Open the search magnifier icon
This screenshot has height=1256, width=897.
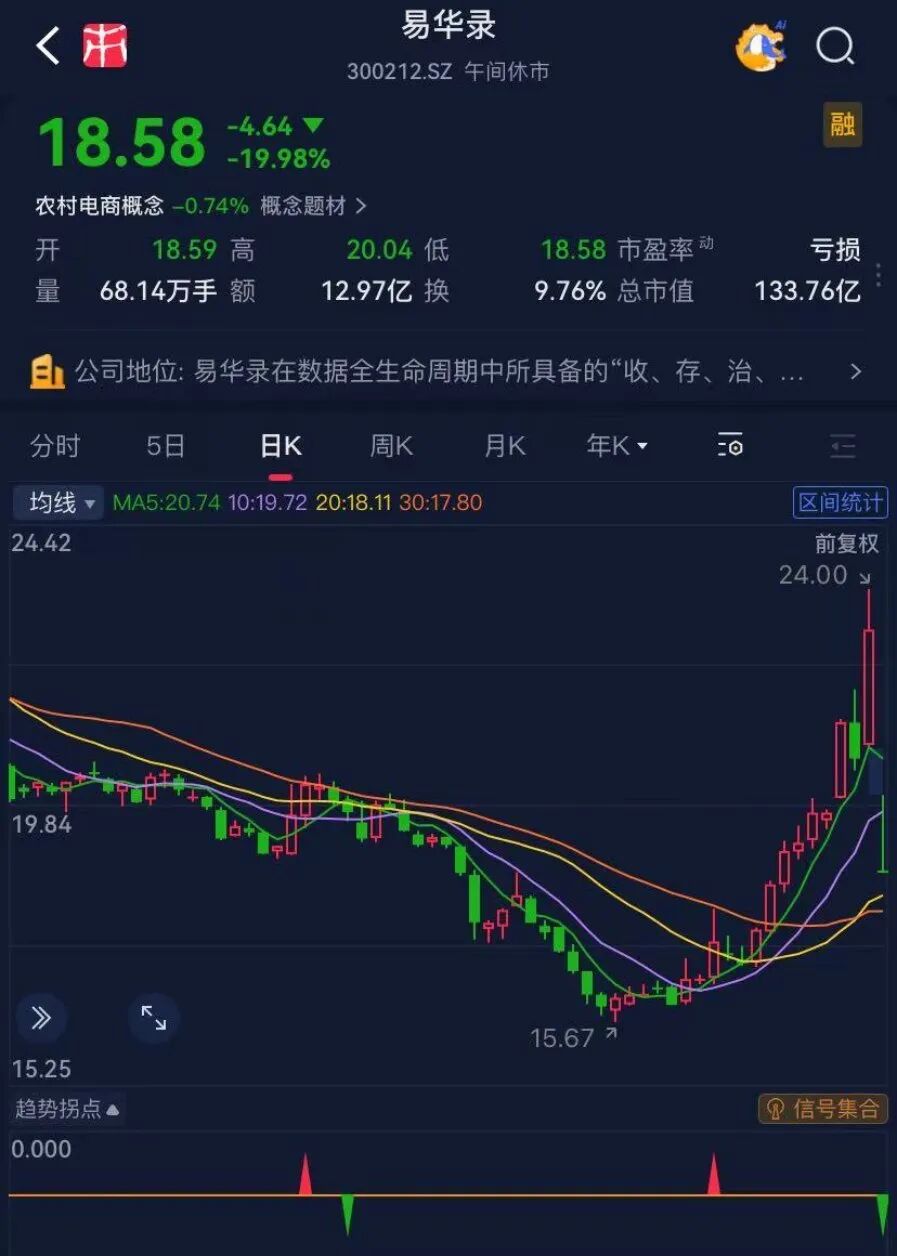tap(834, 46)
